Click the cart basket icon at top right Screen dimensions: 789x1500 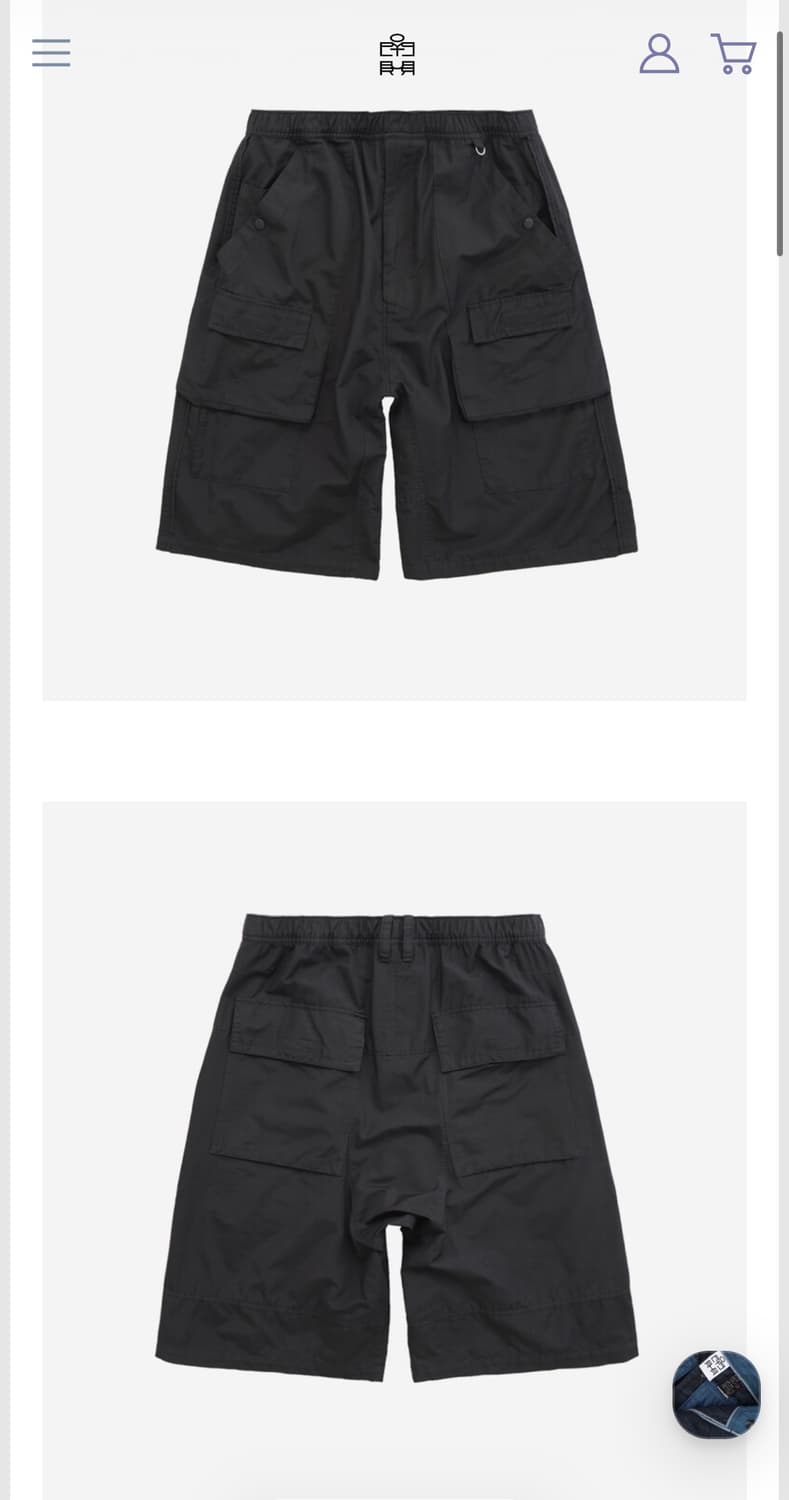pyautogui.click(x=733, y=54)
